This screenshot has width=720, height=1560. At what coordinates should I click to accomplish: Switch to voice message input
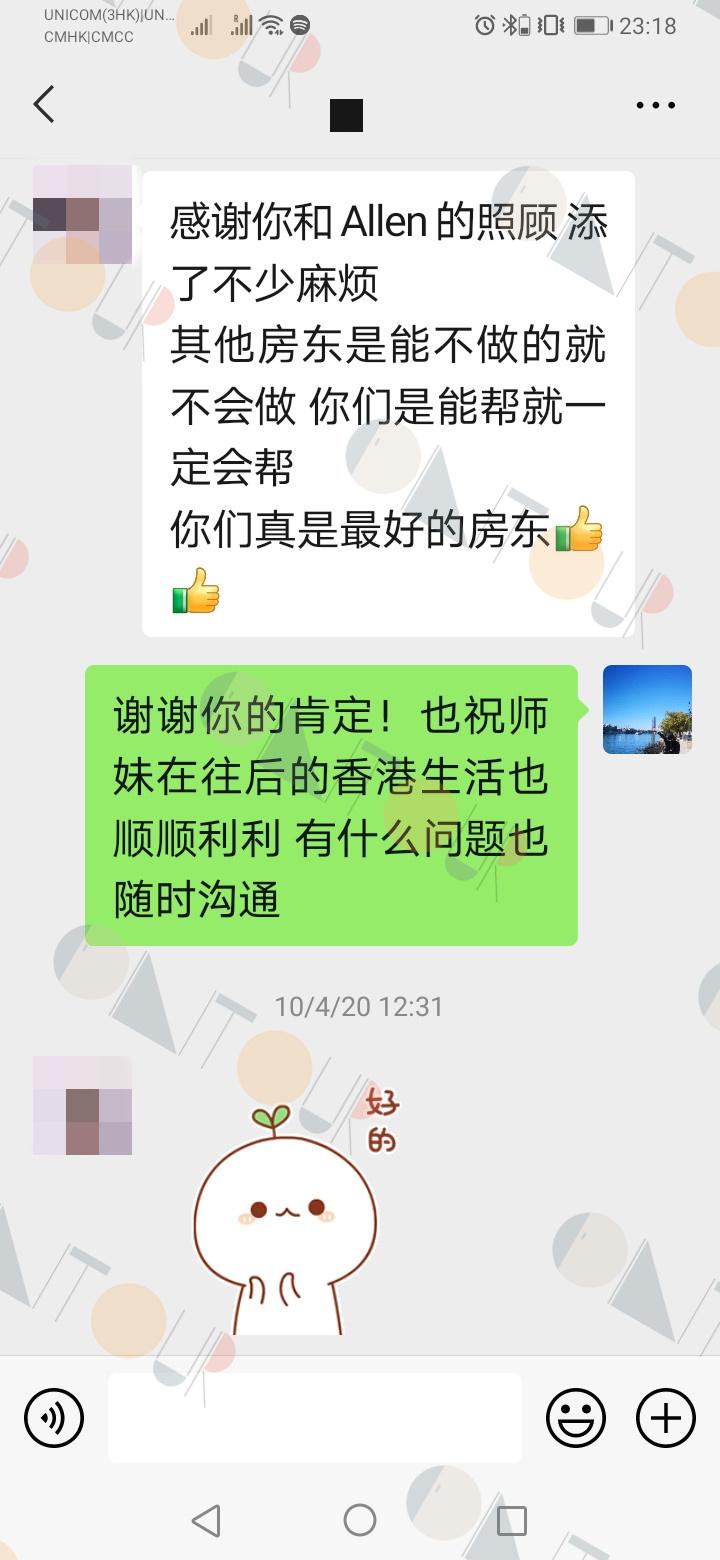pyautogui.click(x=54, y=1417)
